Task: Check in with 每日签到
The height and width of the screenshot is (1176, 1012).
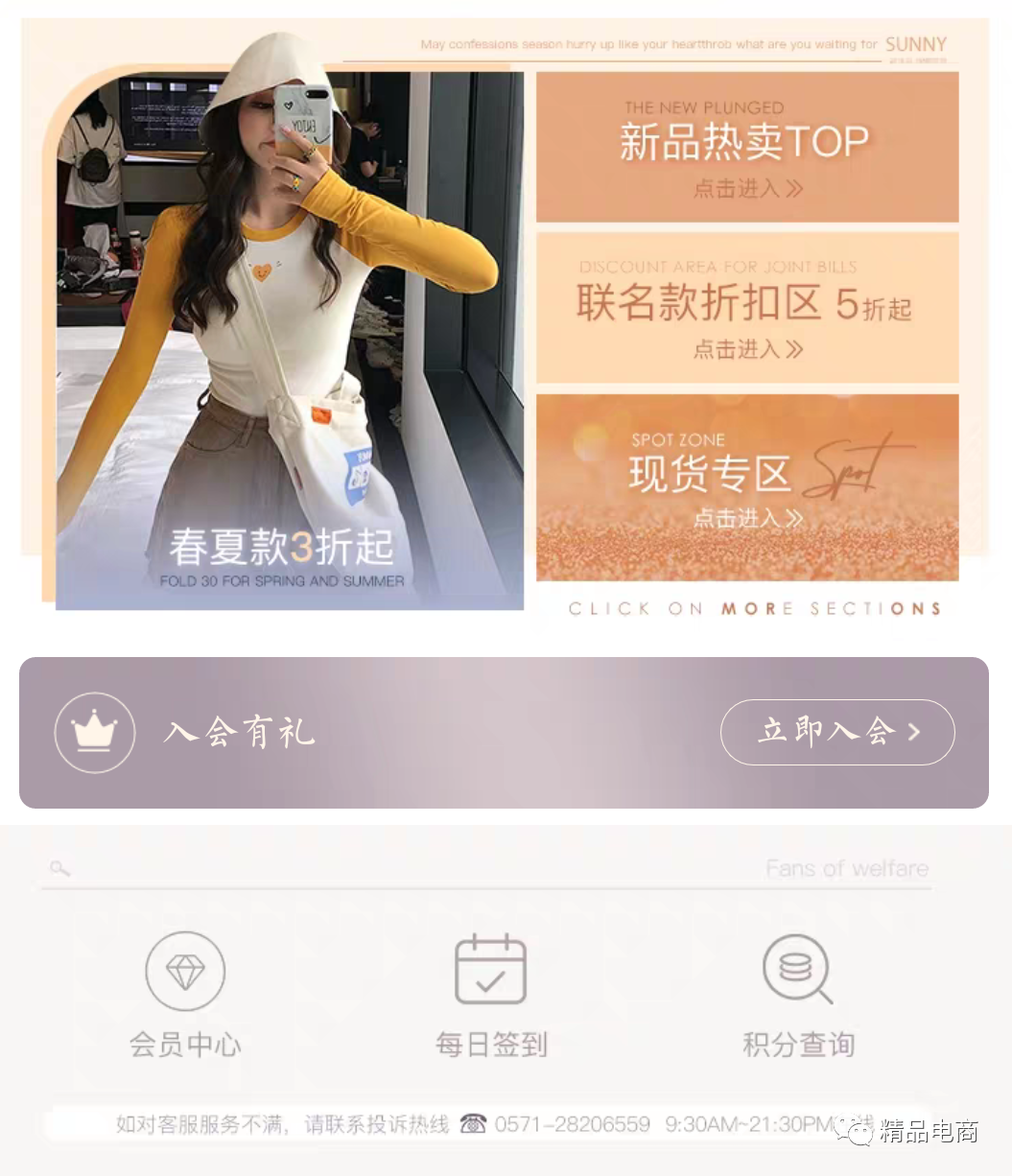Action: pyautogui.click(x=491, y=995)
